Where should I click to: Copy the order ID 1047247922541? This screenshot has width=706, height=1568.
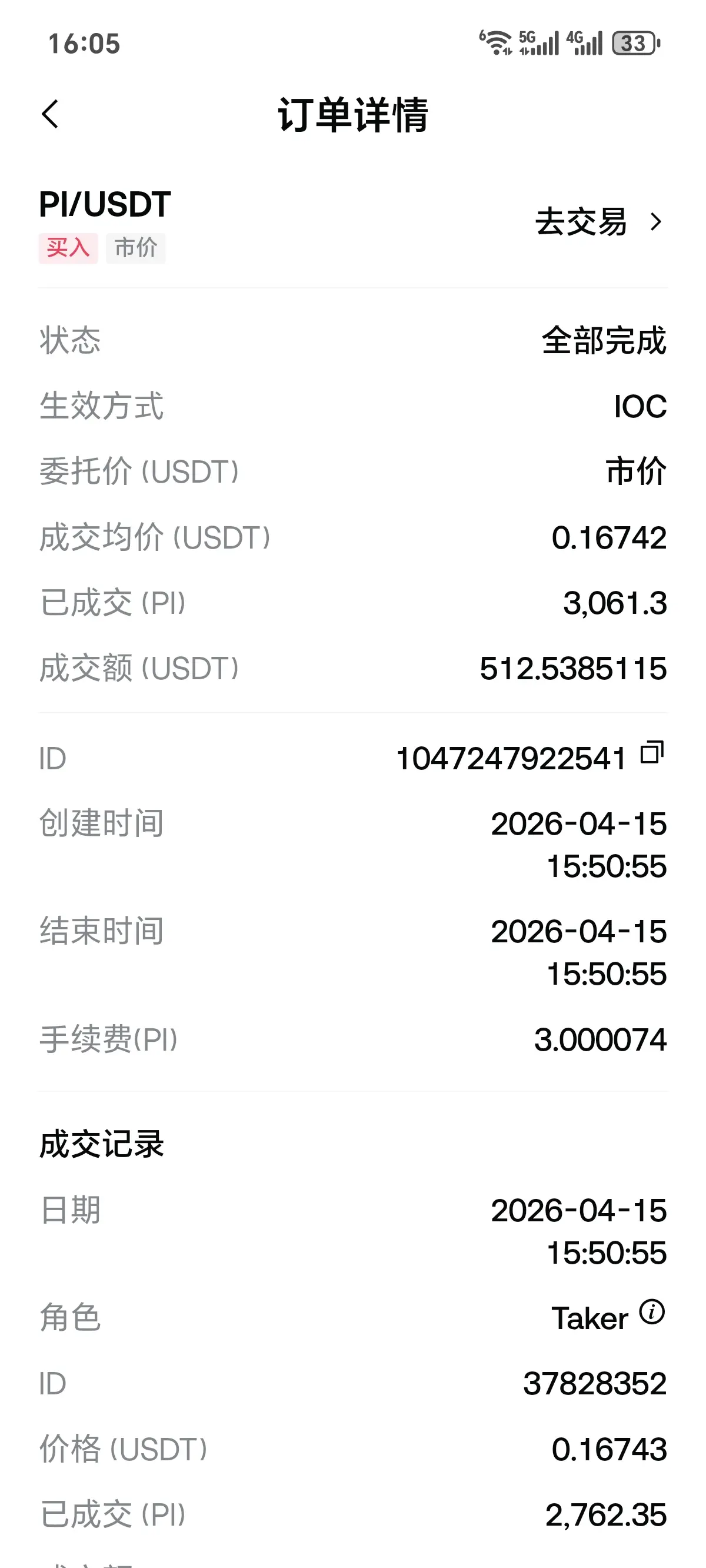point(652,753)
